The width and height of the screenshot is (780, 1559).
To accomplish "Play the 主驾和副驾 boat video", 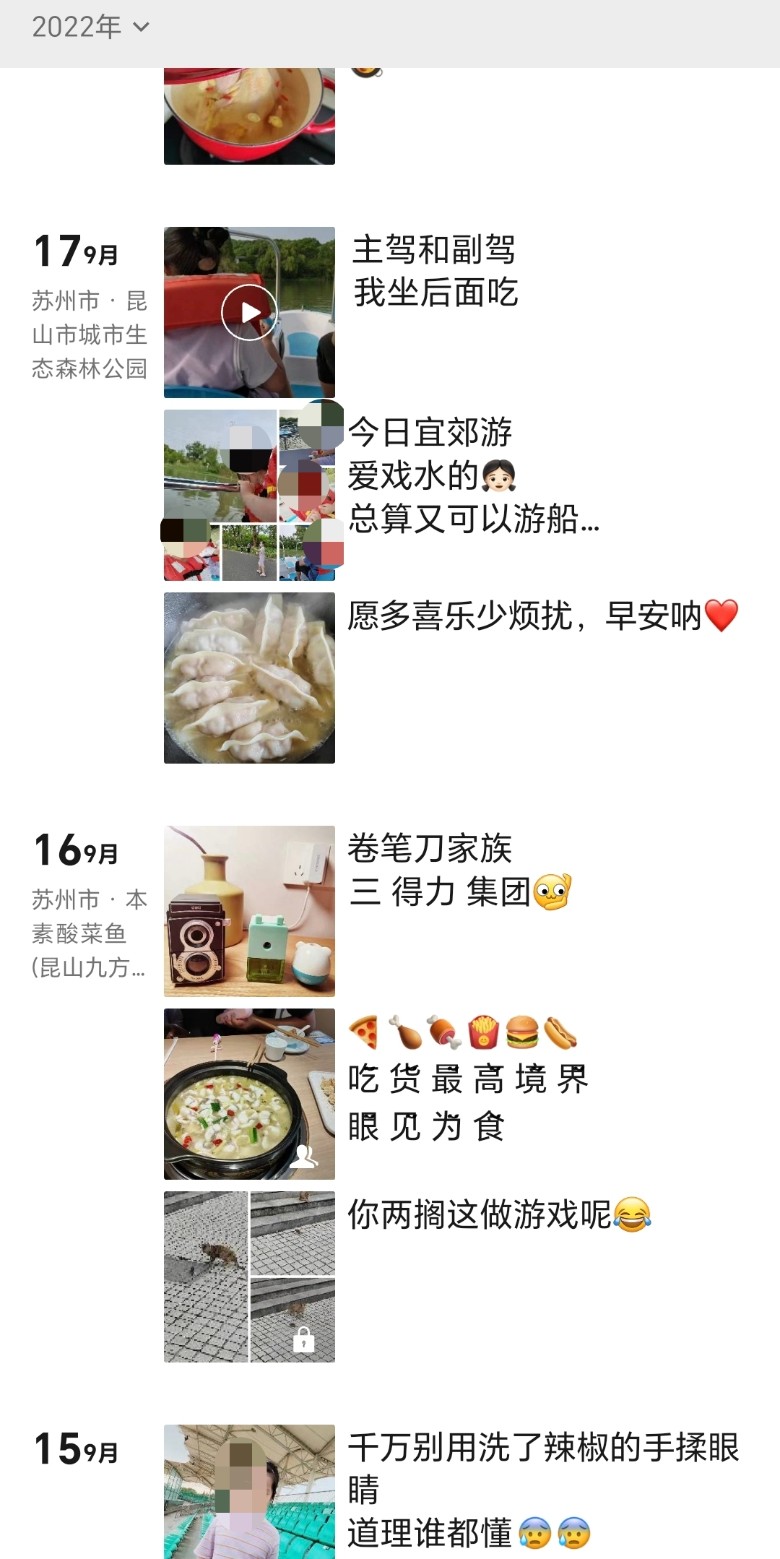I will click(249, 313).
